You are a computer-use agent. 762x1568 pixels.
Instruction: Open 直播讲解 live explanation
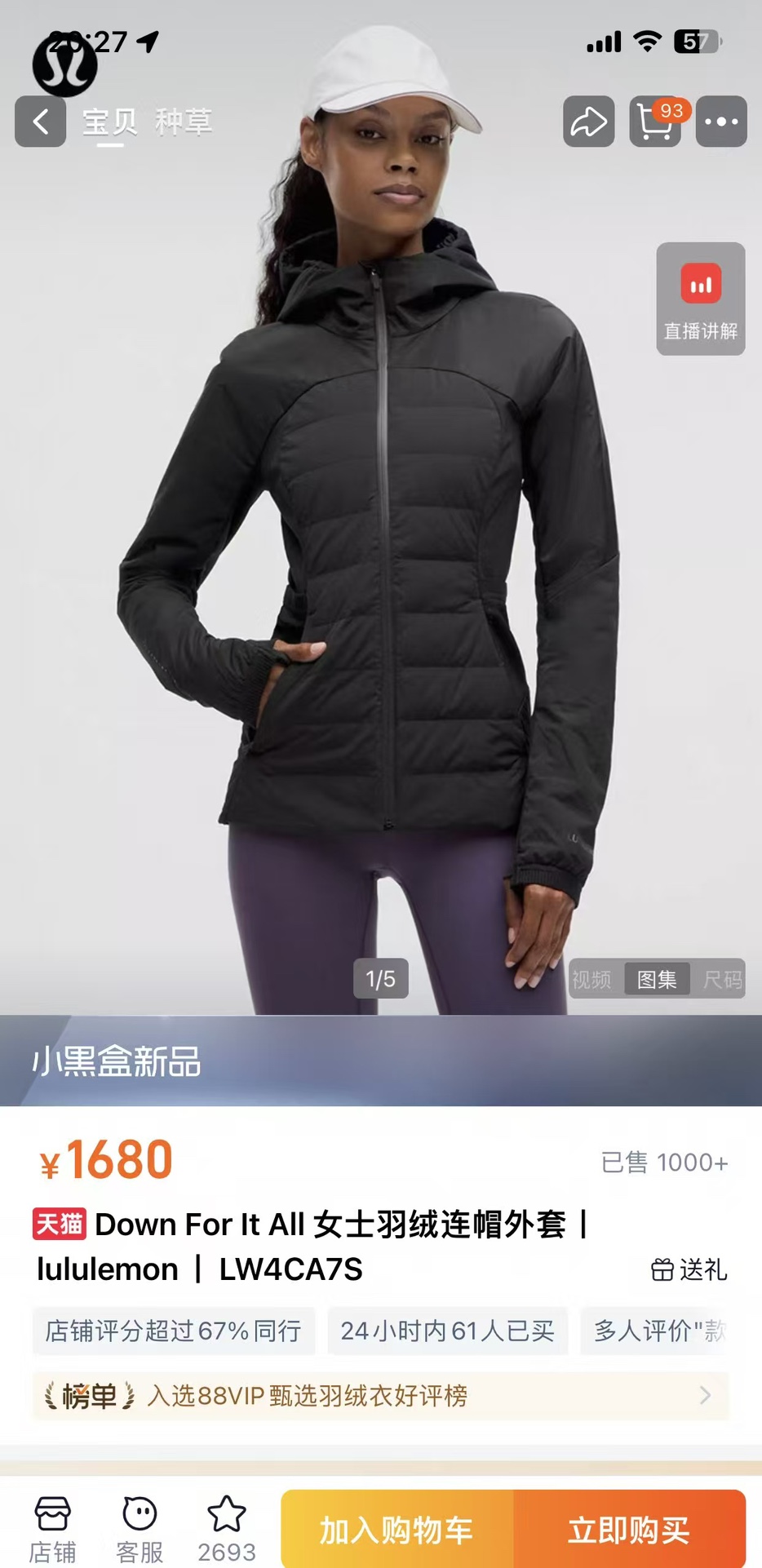coord(701,299)
